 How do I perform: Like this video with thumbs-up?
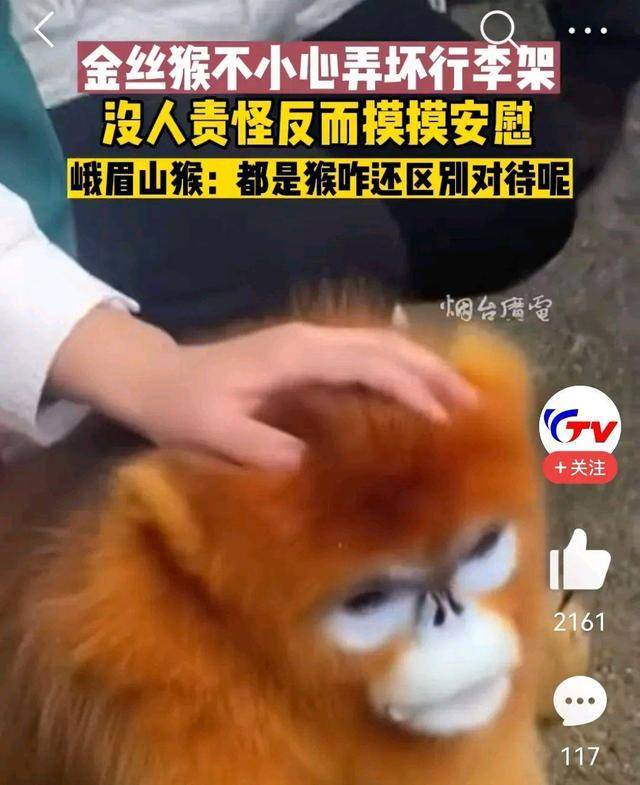click(x=579, y=562)
